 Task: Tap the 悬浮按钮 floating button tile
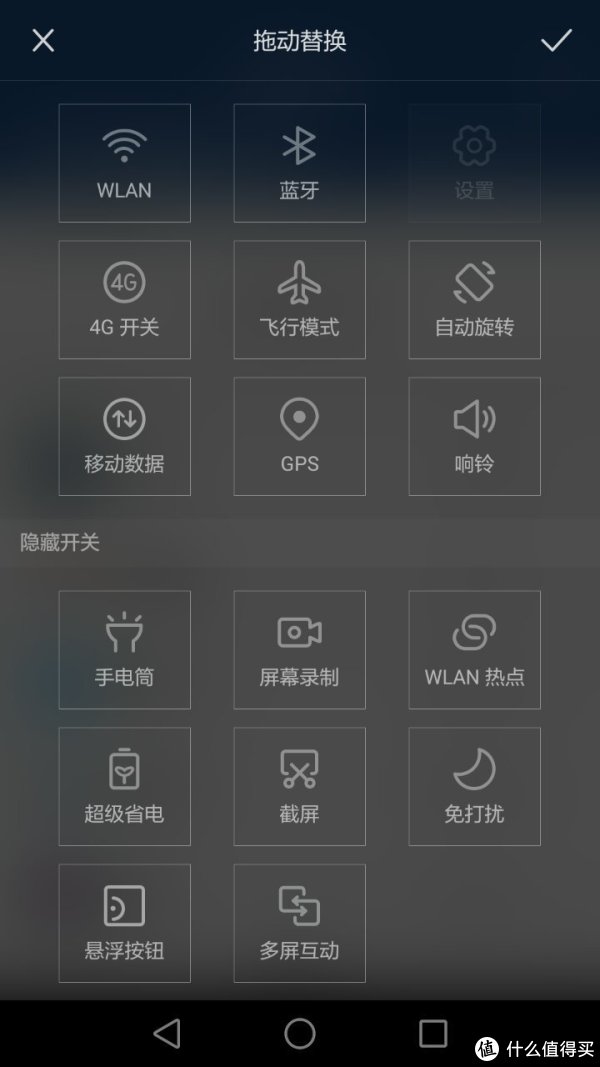(124, 923)
